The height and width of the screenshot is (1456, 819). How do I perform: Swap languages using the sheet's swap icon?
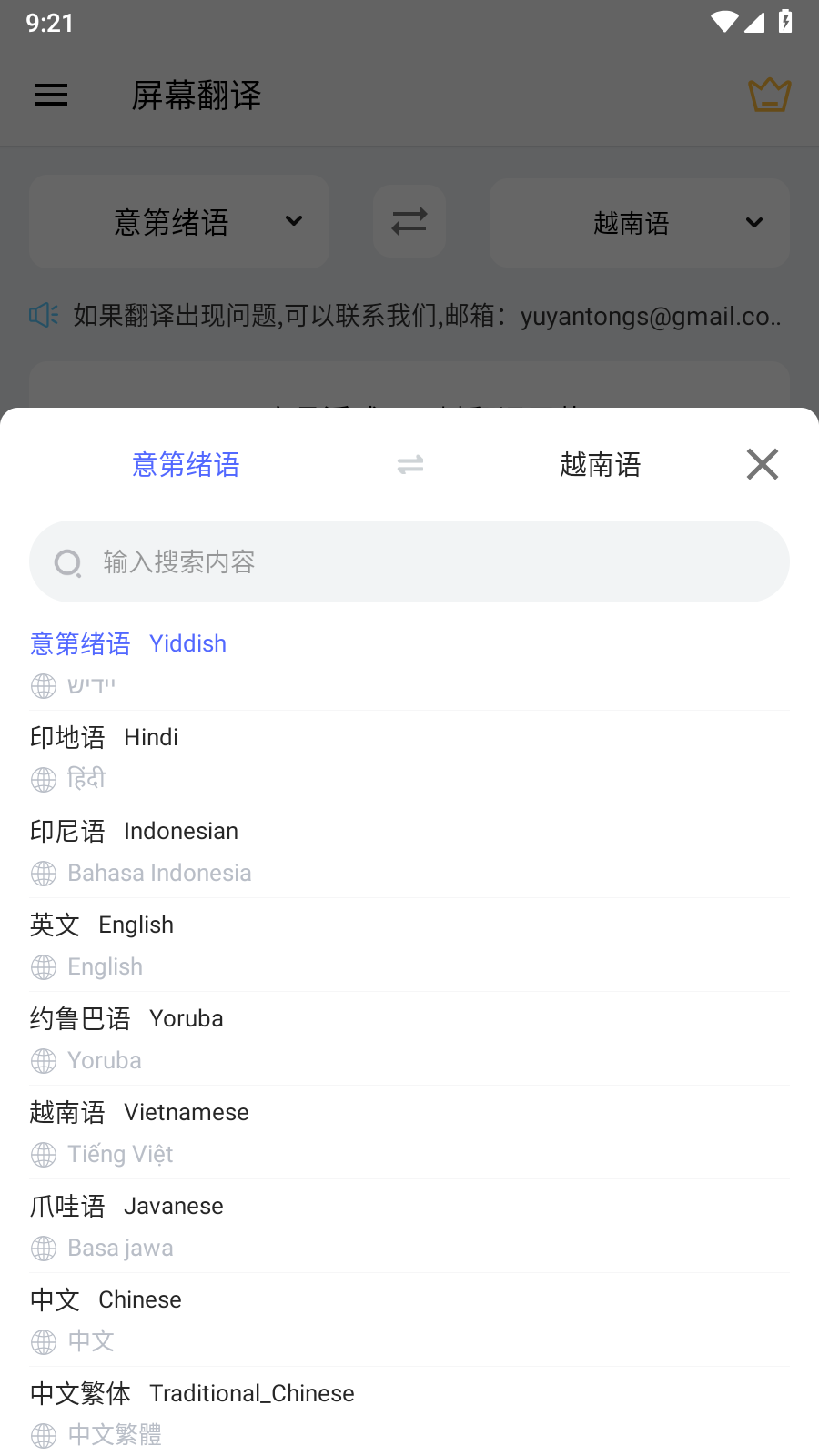point(410,465)
